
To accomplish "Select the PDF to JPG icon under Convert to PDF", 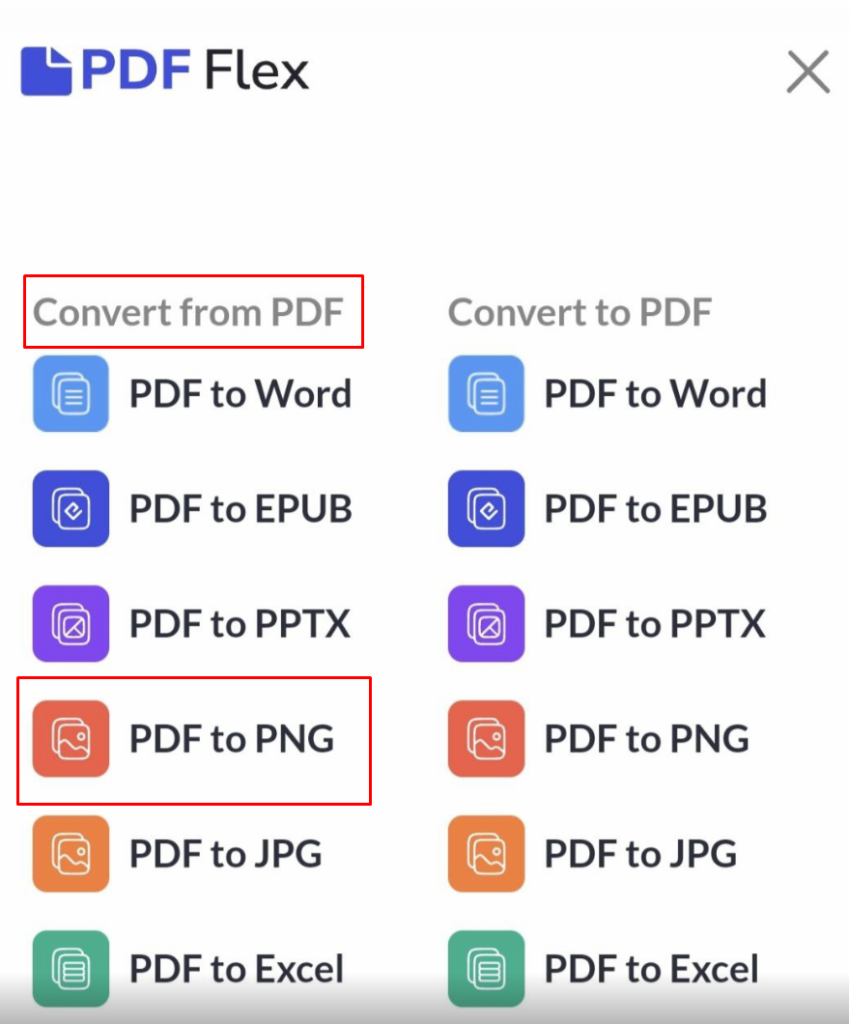I will click(x=485, y=854).
